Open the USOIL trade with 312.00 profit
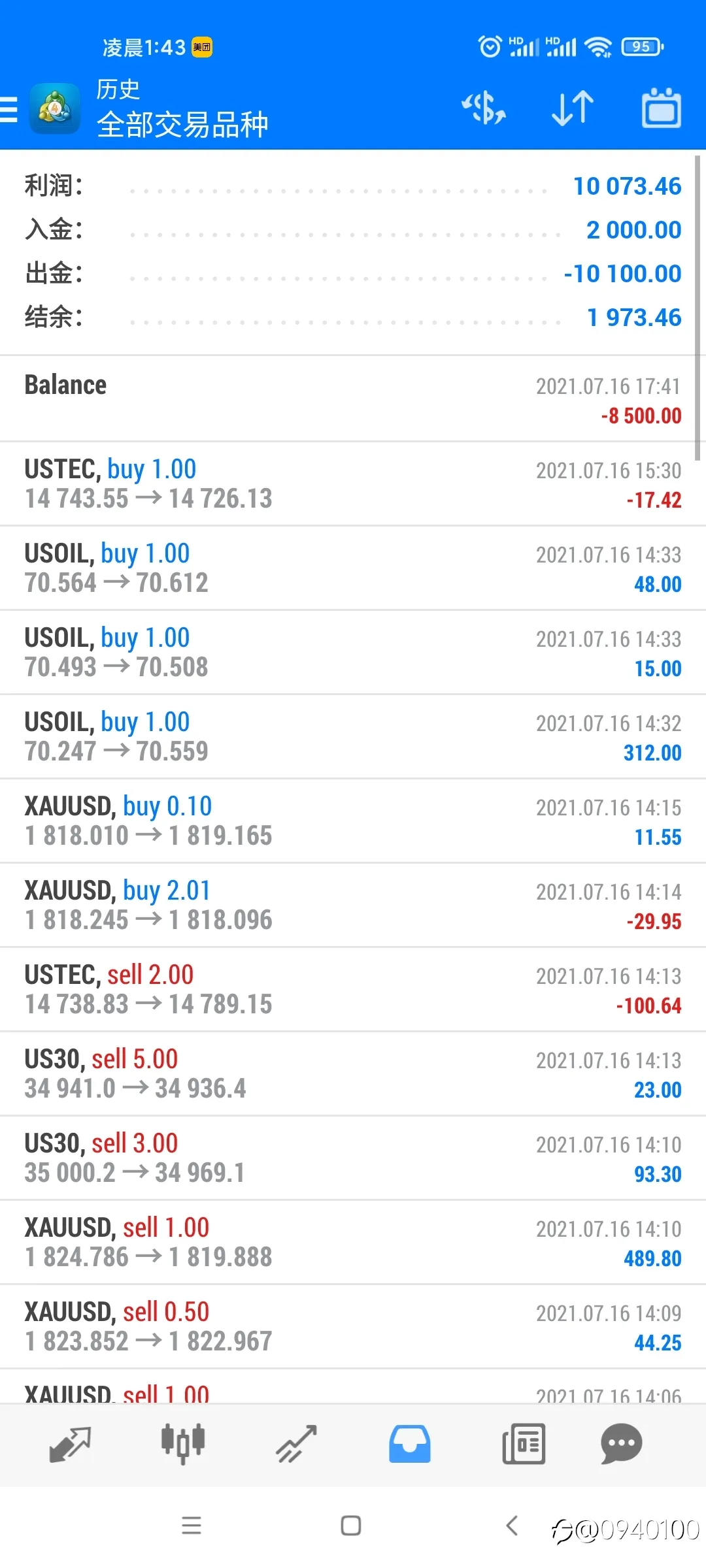 [353, 737]
